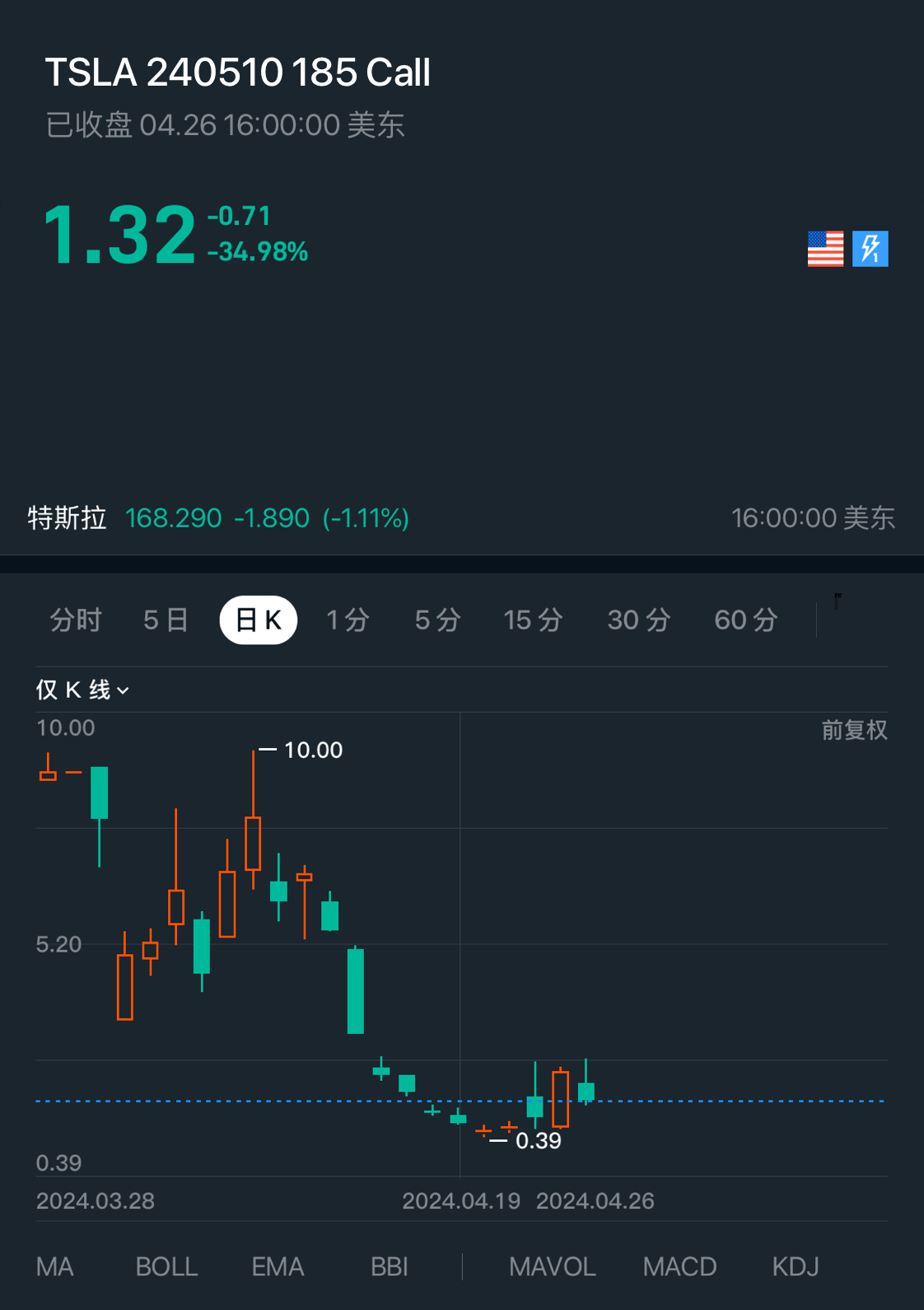Open the 前复权 adjustment setting

tap(854, 730)
